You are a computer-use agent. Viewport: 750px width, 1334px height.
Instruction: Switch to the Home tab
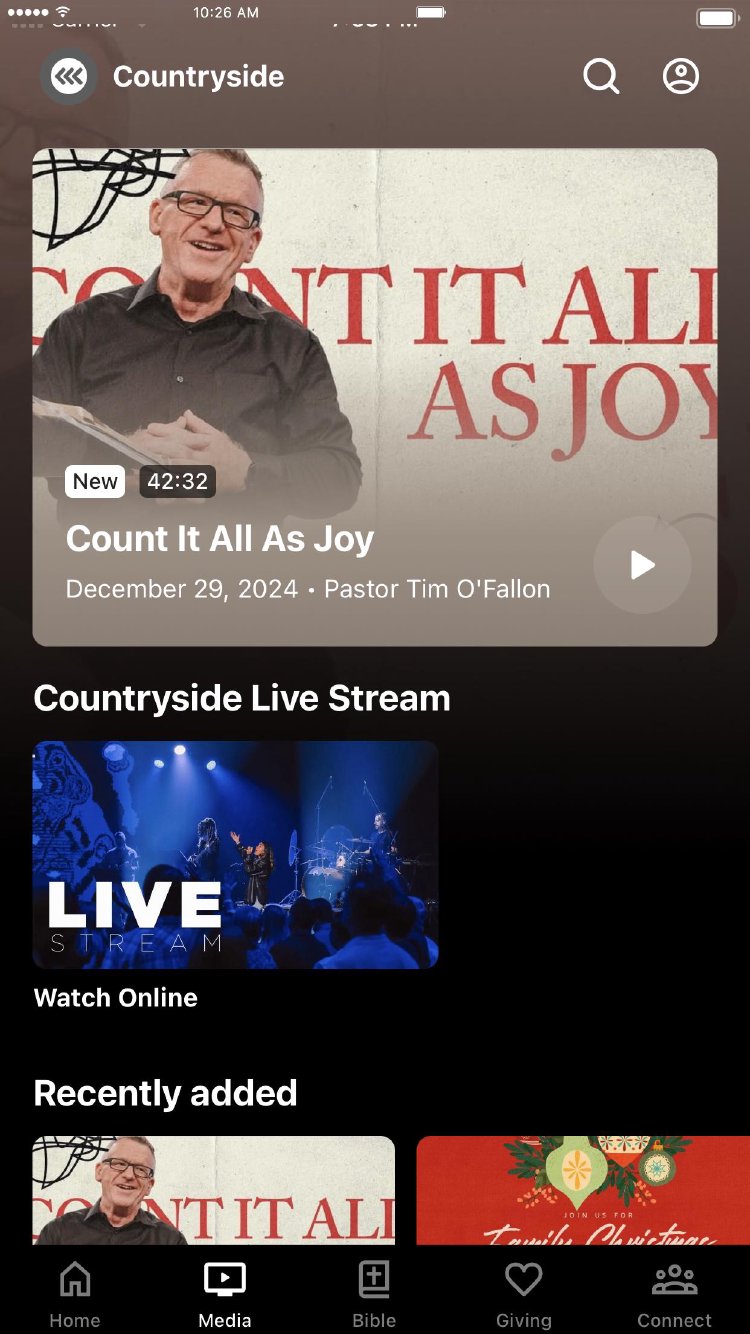pyautogui.click(x=75, y=1295)
